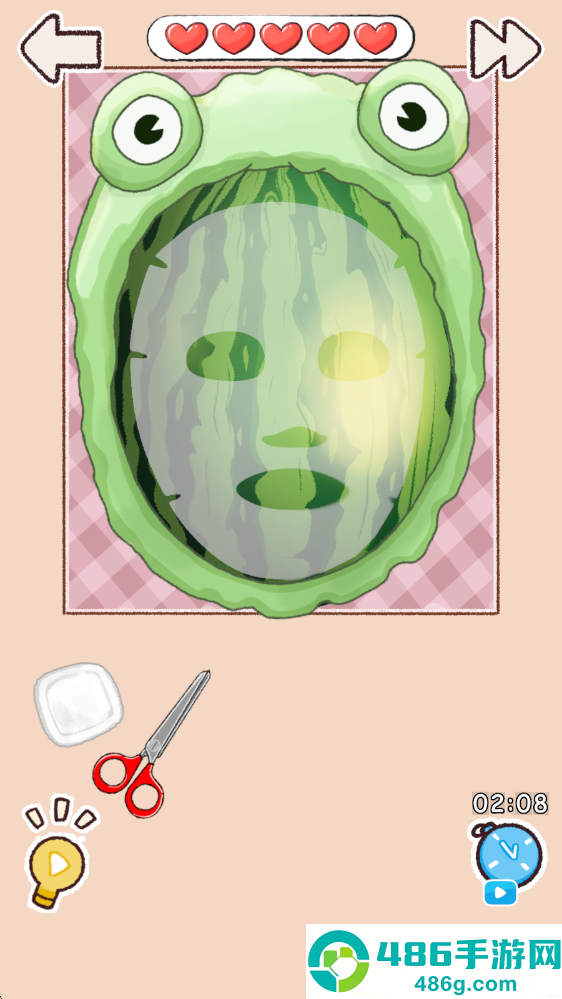
Task: Watch a video for a lightbulb hint
Action: pos(55,852)
